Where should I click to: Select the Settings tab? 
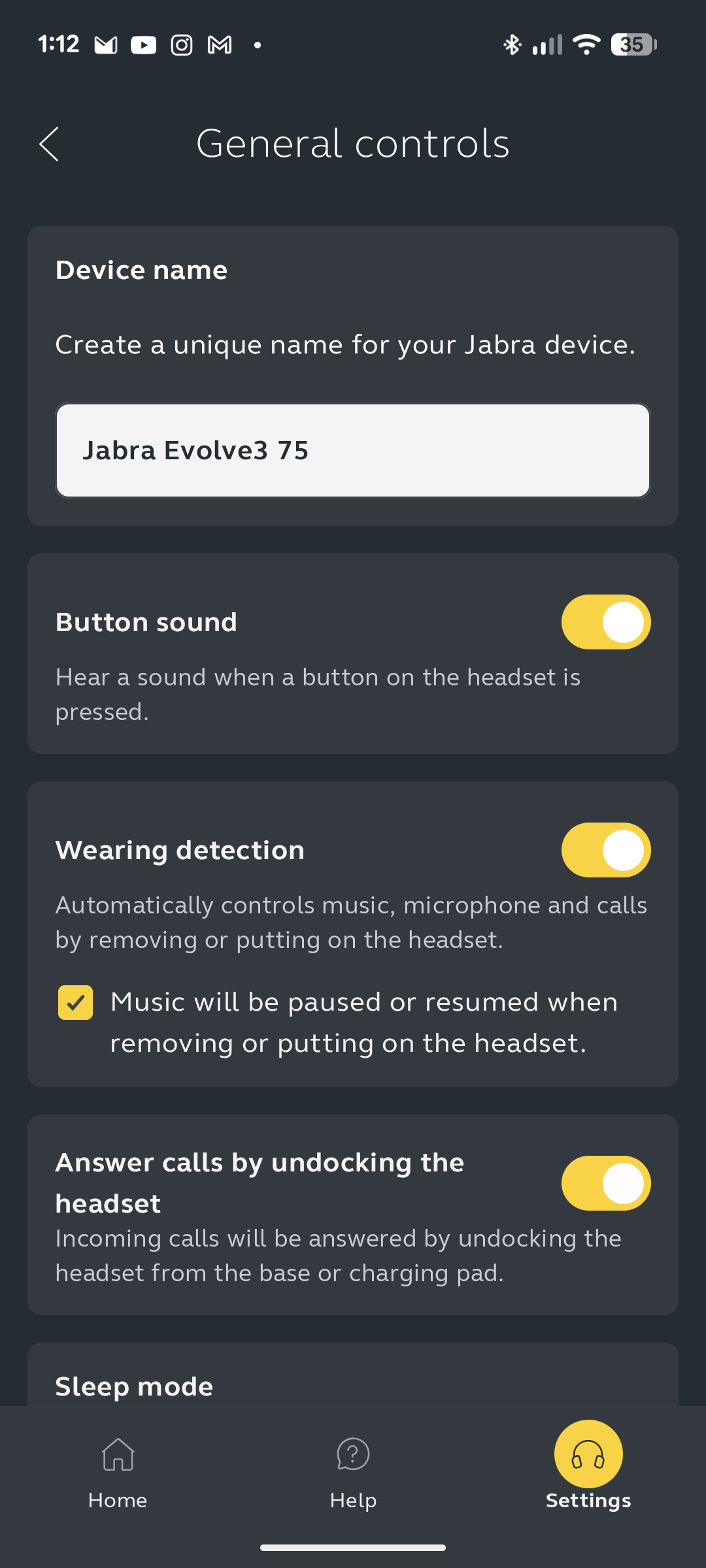588,1467
